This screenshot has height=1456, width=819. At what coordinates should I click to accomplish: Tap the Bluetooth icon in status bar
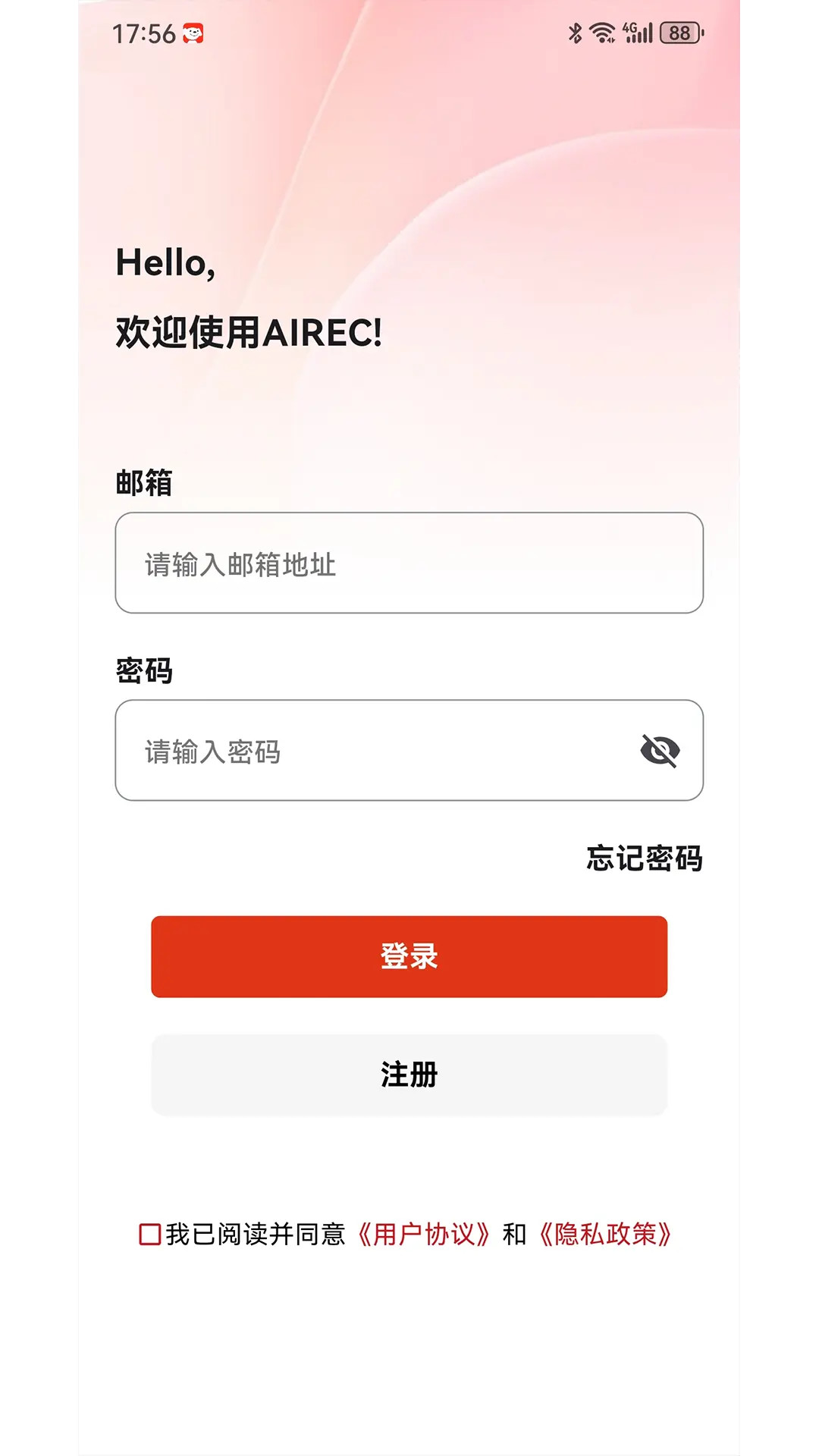click(574, 32)
